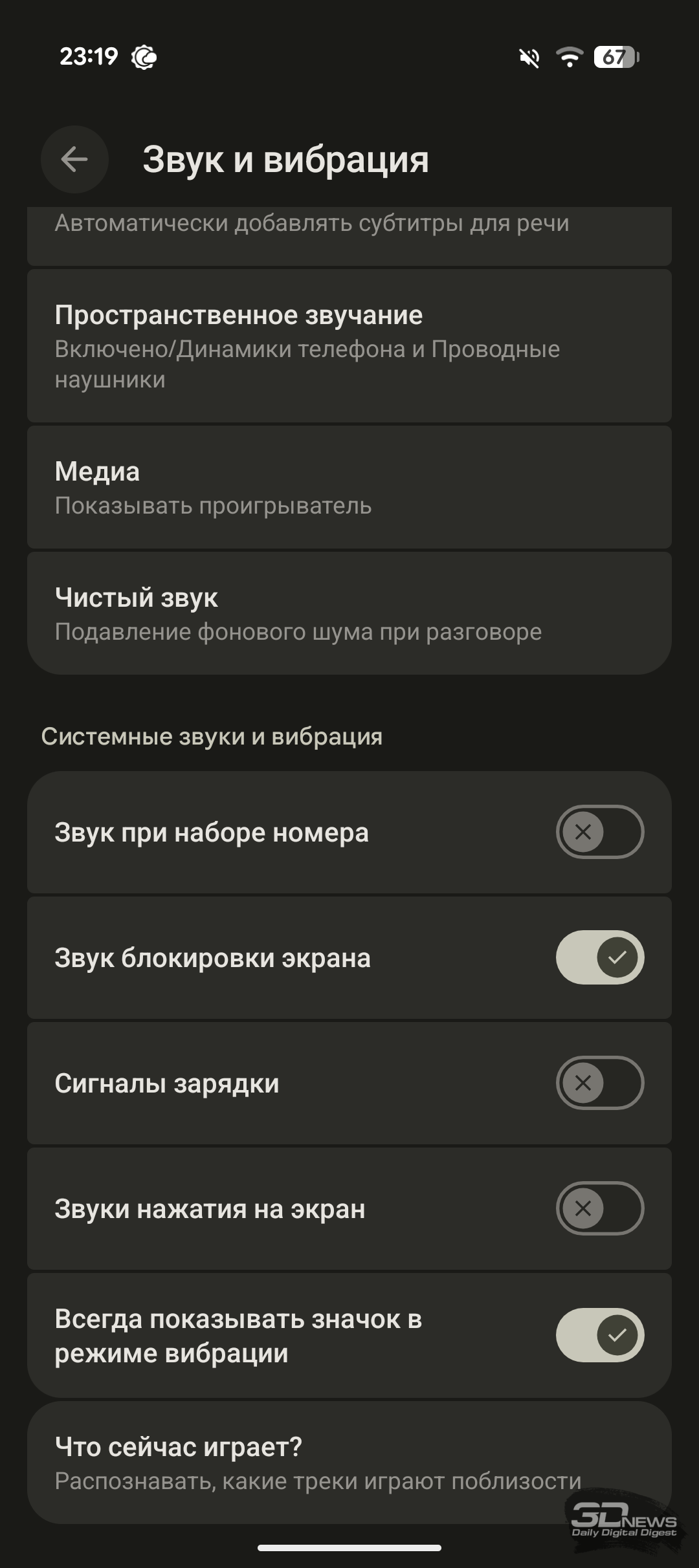Screen dimensions: 699x1568
Task: Disable Звук блокировки экрана
Action: pyautogui.click(x=600, y=957)
